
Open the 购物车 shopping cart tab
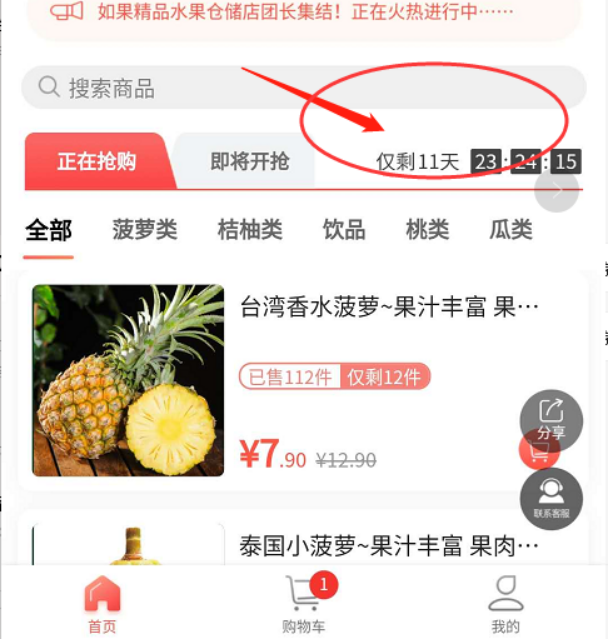[303, 604]
